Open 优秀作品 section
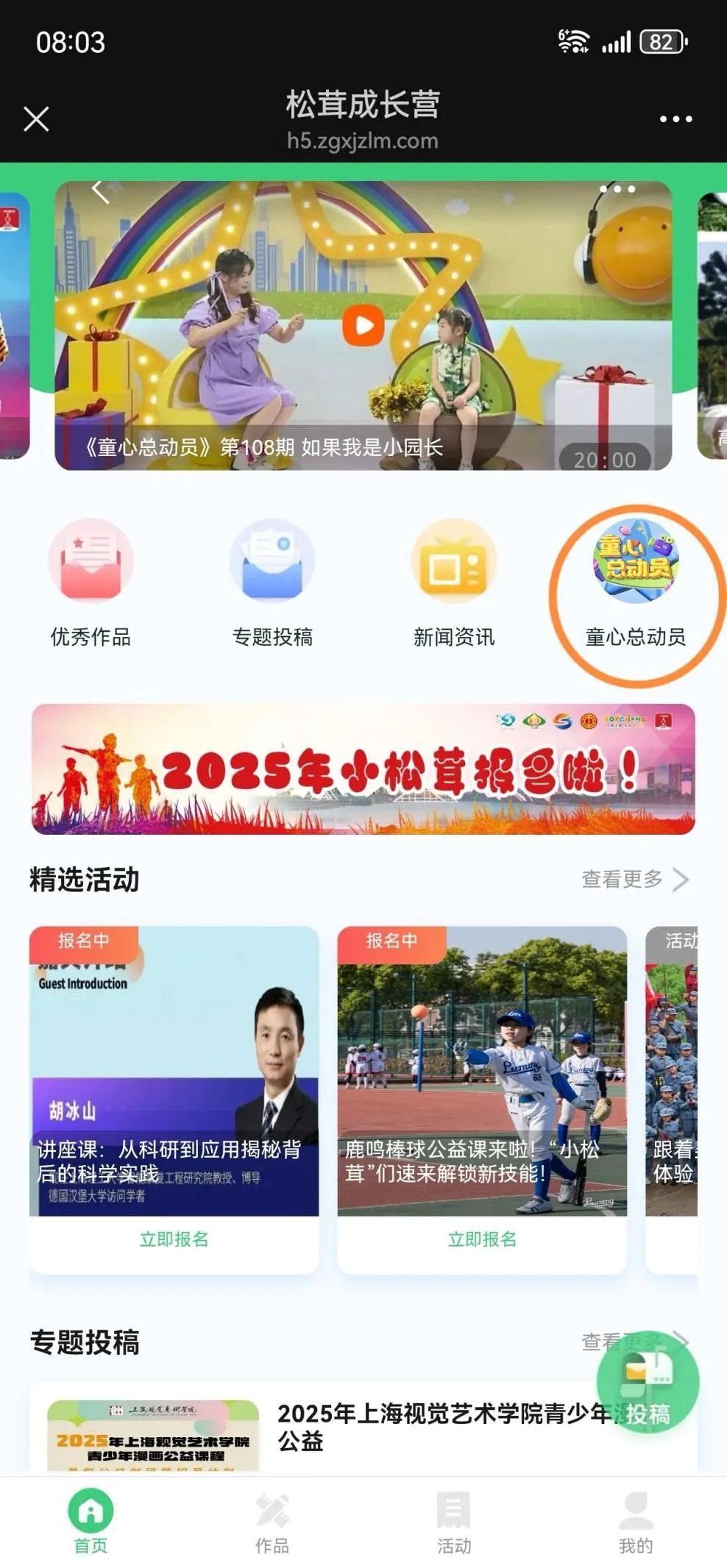Screen dimensions: 727x1568 click(x=91, y=582)
